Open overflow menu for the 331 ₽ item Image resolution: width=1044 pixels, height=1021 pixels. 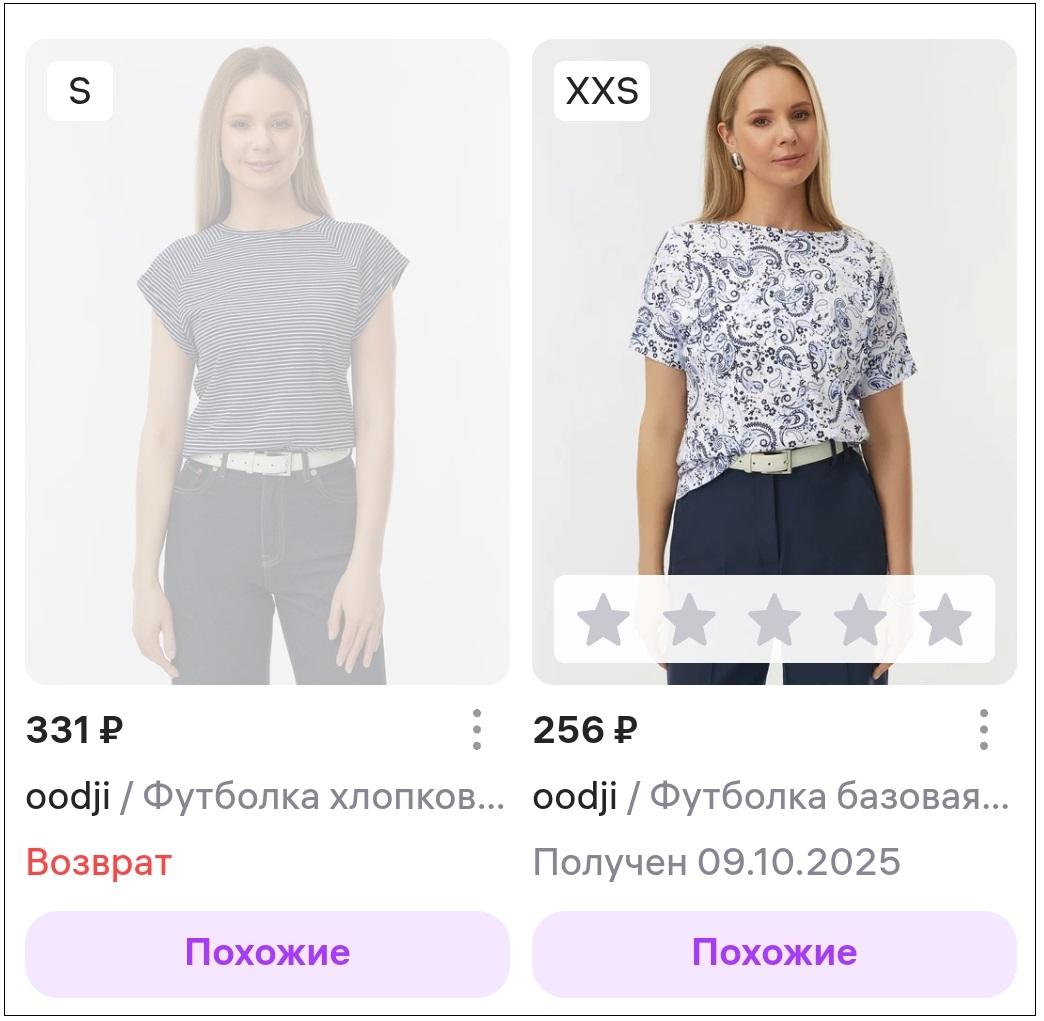pos(477,730)
